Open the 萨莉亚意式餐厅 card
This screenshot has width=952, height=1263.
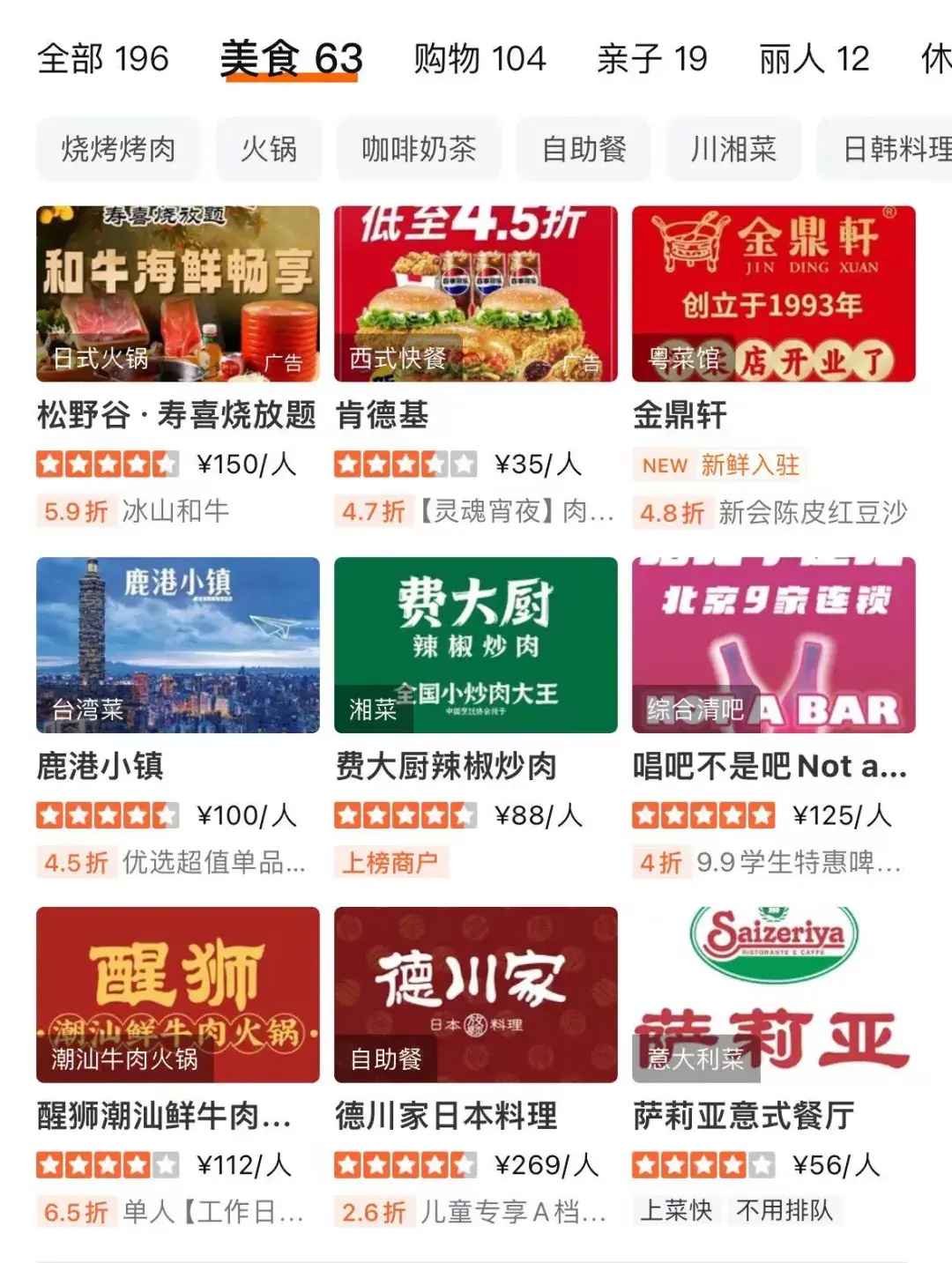[773, 995]
